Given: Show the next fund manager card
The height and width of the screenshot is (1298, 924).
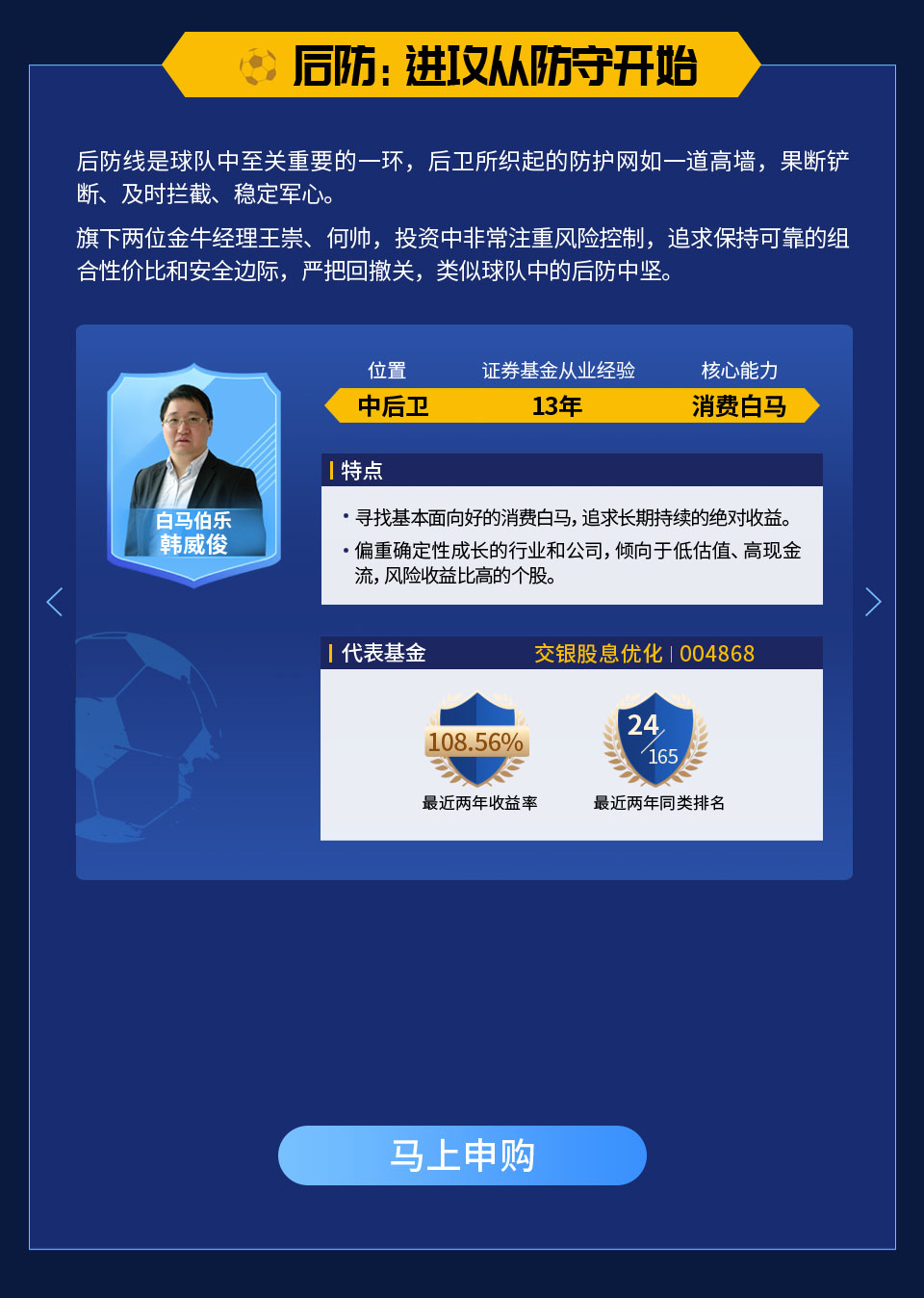Looking at the screenshot, I should coord(872,602).
